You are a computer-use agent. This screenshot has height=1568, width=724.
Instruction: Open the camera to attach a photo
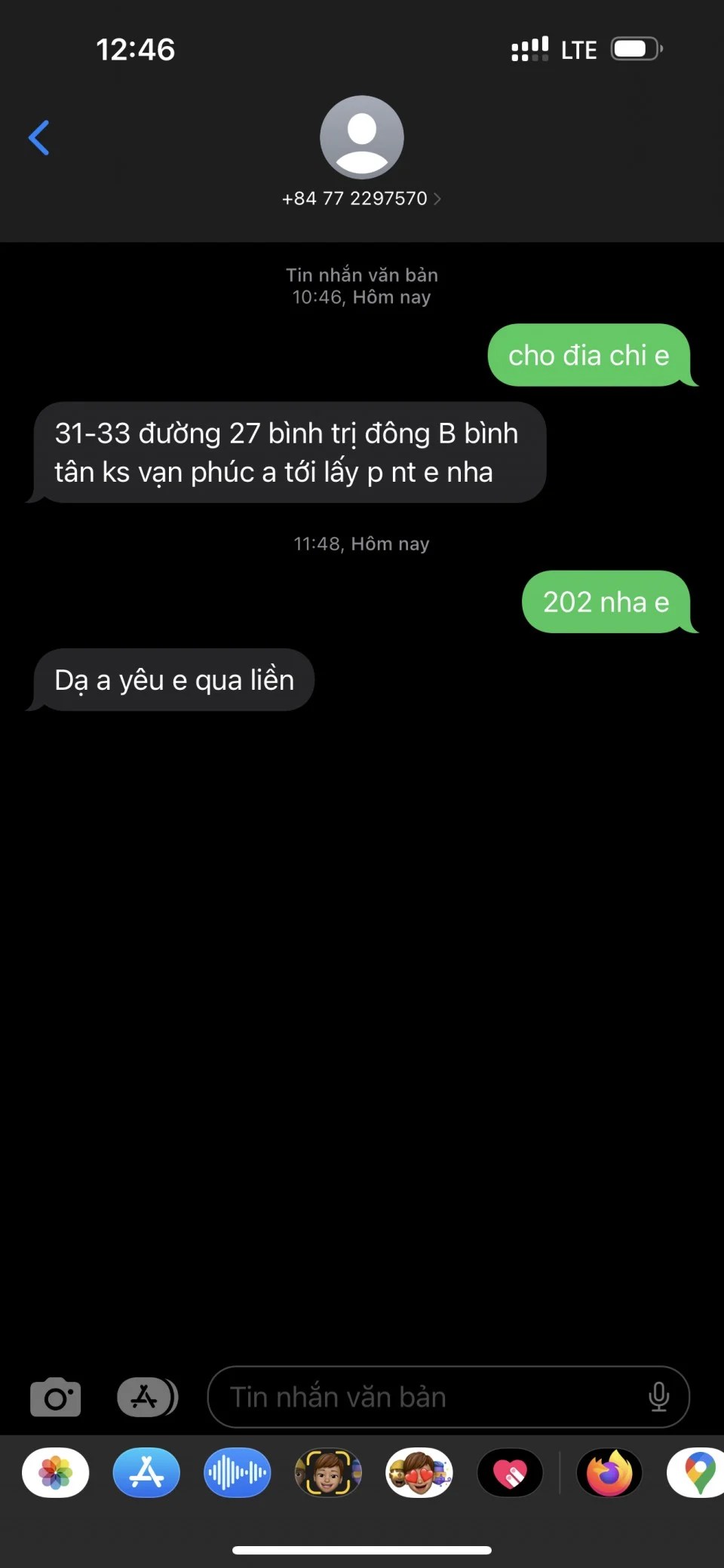point(55,1397)
